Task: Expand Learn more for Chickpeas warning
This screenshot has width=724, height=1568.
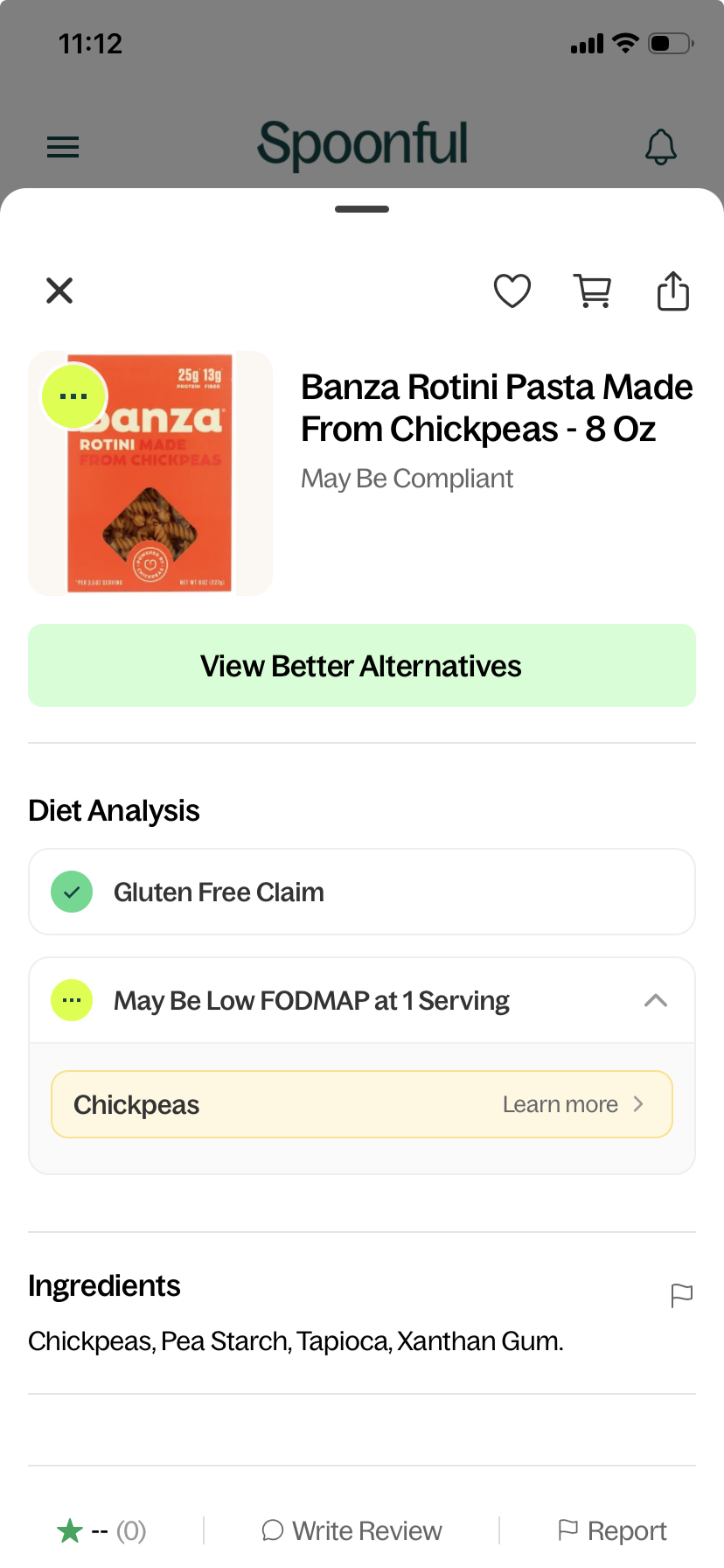Action: click(x=573, y=1103)
